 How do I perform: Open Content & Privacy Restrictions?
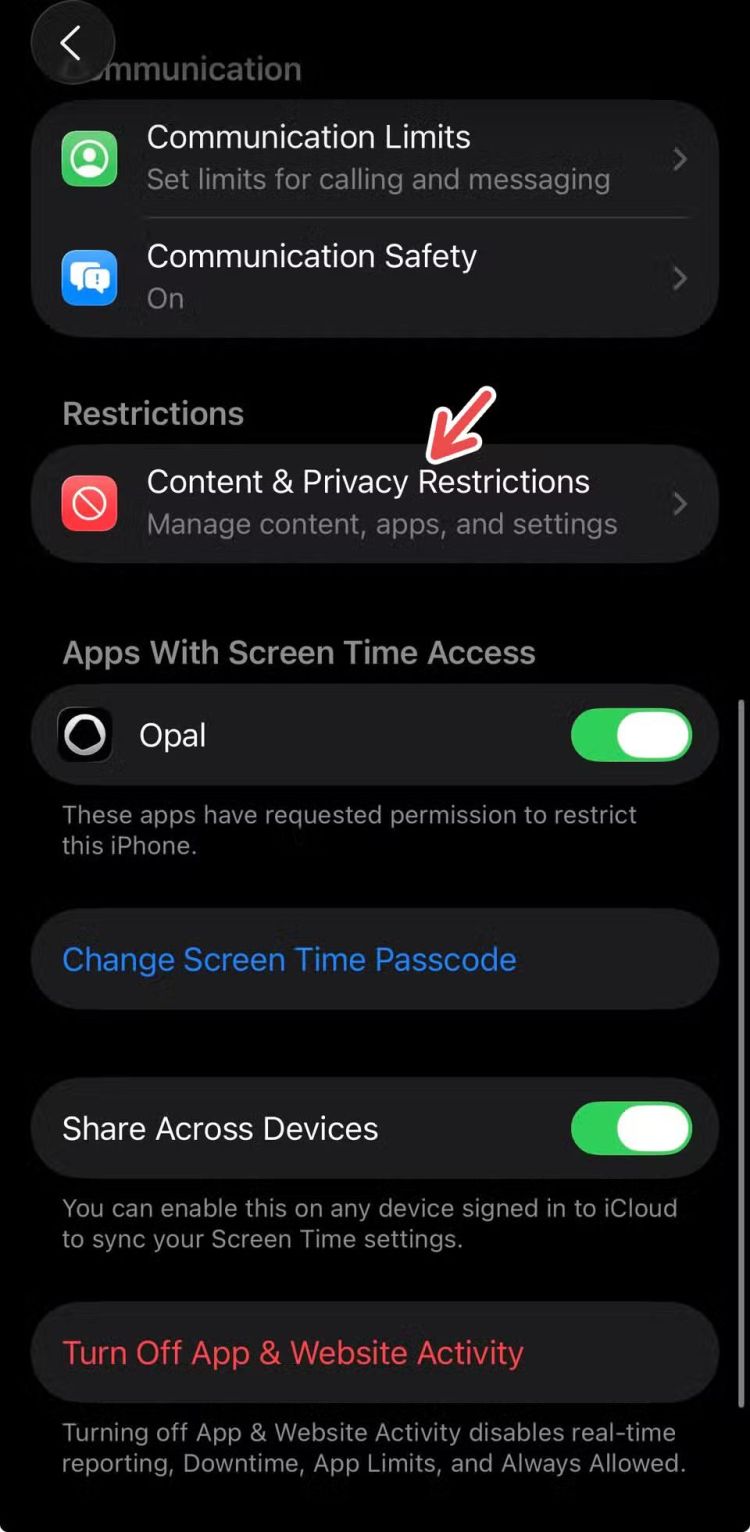click(375, 502)
